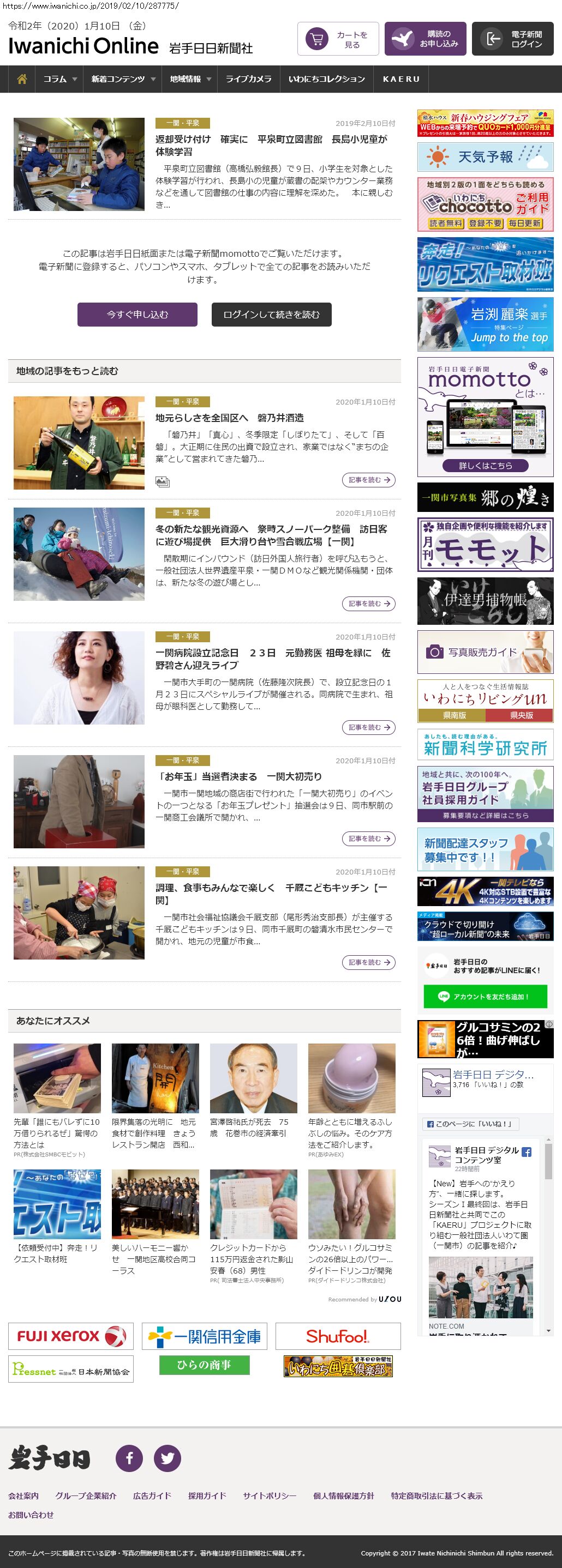This screenshot has width=562, height=1568.
Task: Open the 天気予報 weather banner
Action: pos(485,157)
